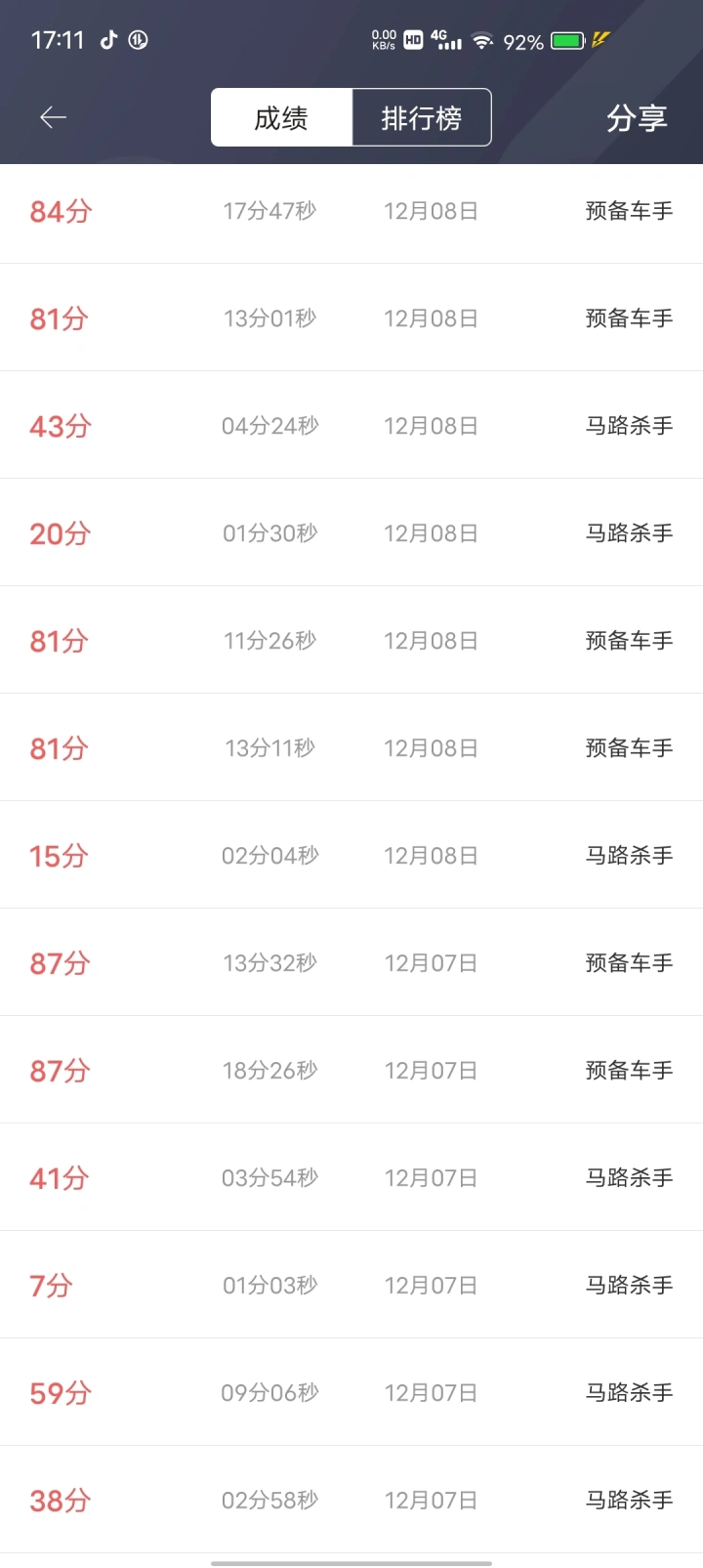703x1568 pixels.
Task: Go back using the top-left arrow
Action: click(53, 118)
